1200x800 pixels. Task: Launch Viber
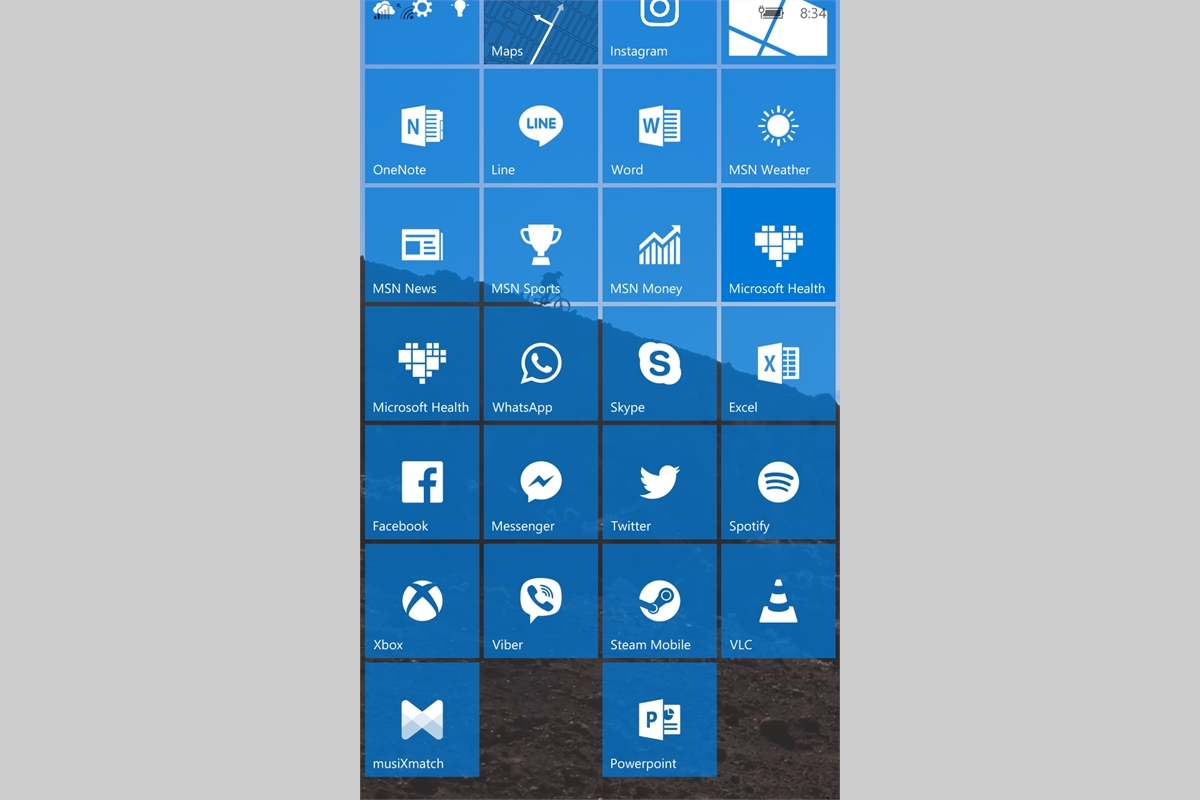click(x=540, y=601)
